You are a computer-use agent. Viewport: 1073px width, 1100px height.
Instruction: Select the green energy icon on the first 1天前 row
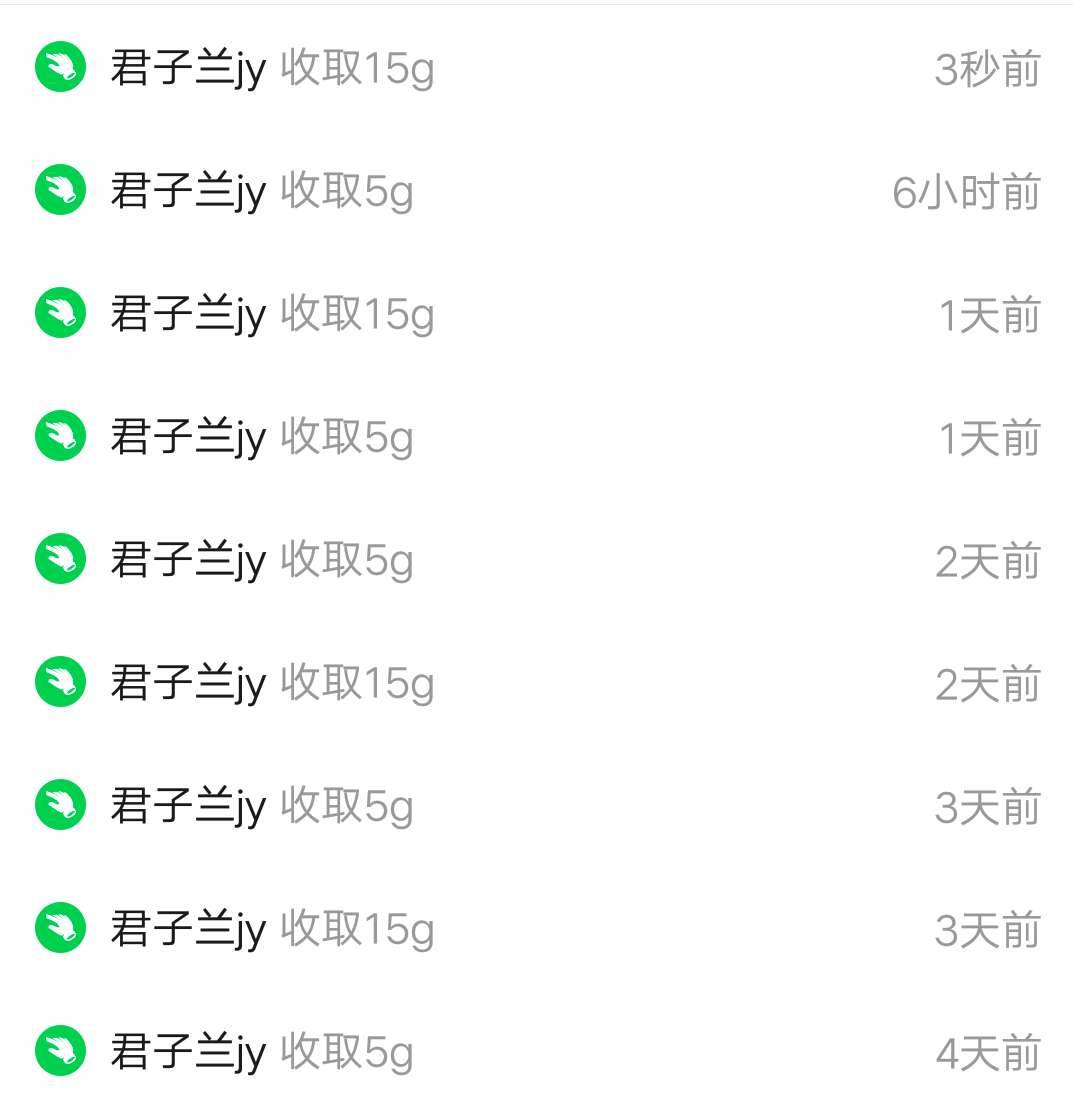(60, 315)
